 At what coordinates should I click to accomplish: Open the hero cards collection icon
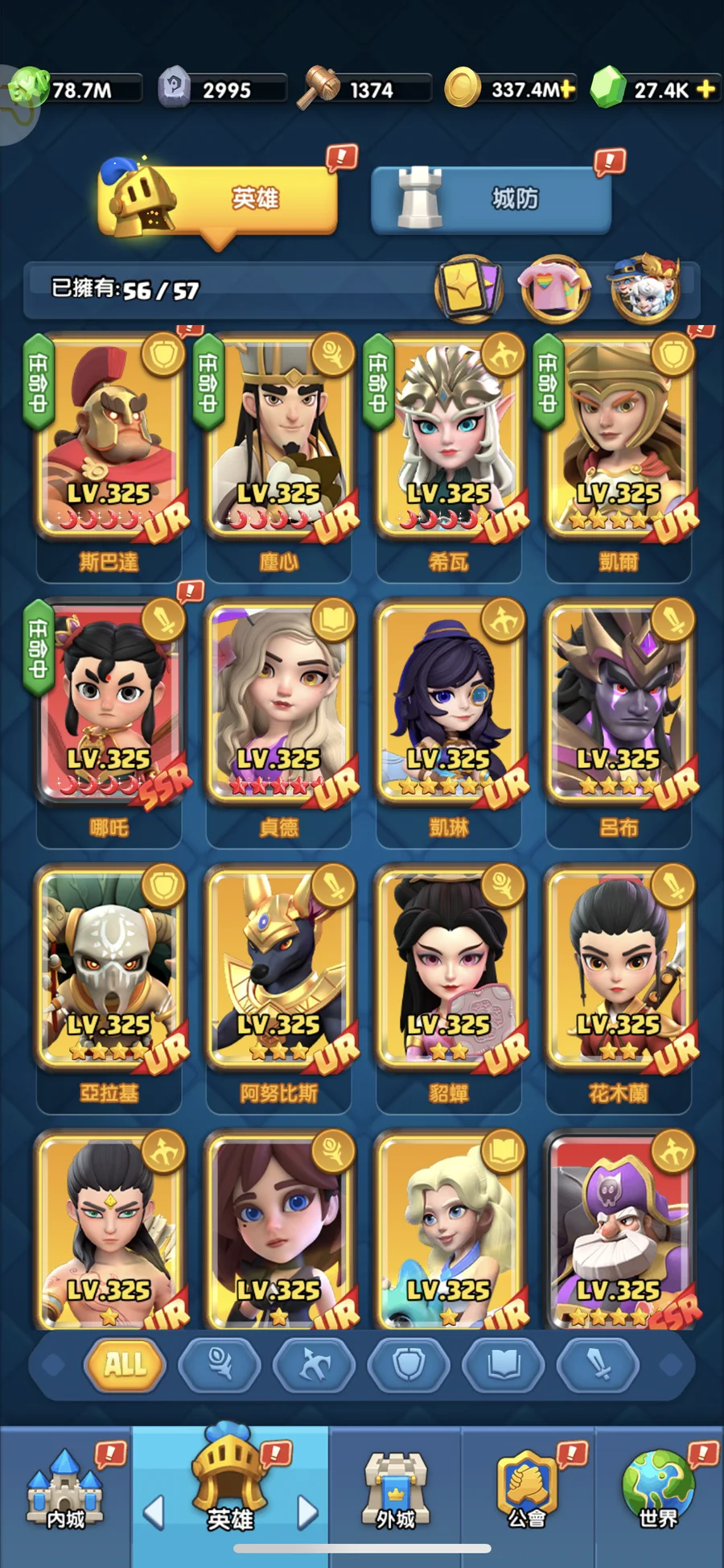click(x=469, y=289)
